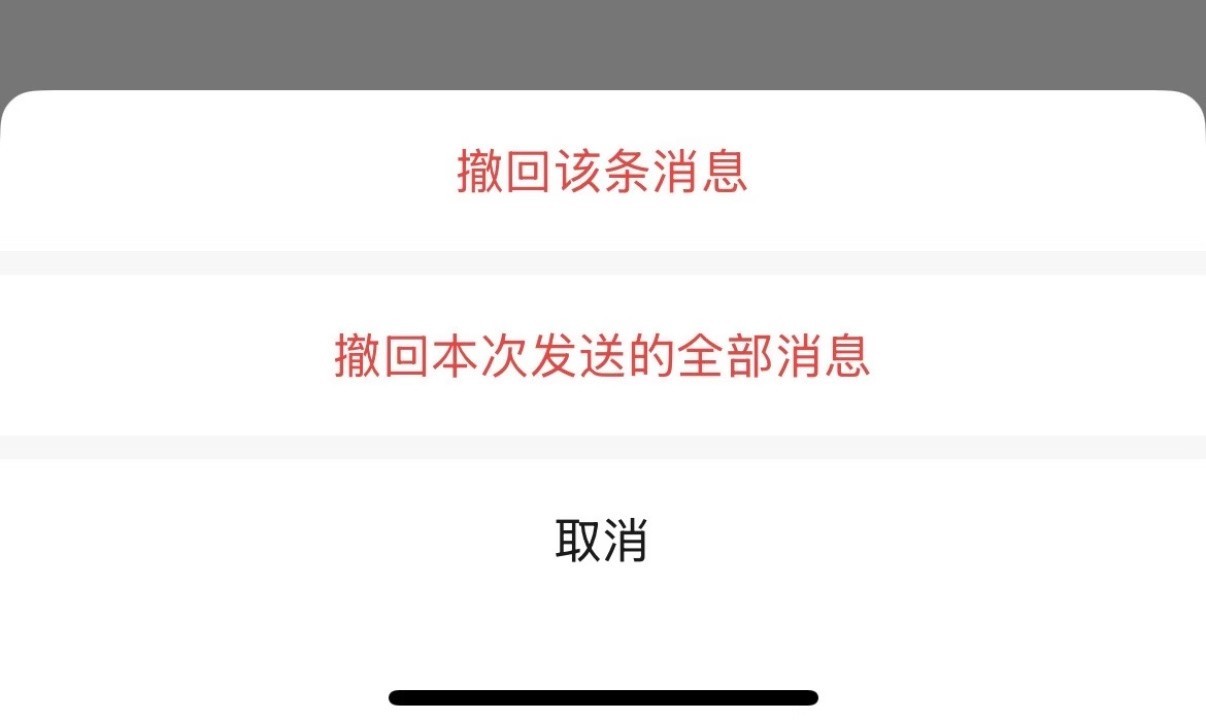Dismiss the sheet with 取消
The width and height of the screenshot is (1206, 722).
point(602,541)
